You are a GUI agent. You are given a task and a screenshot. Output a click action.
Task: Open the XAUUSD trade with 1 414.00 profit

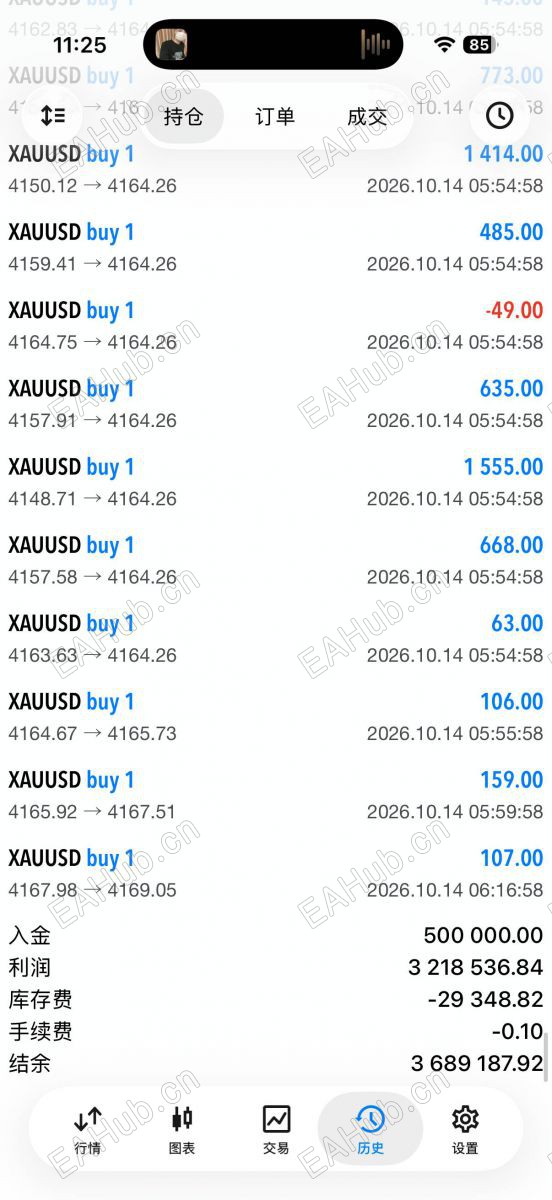(x=276, y=169)
